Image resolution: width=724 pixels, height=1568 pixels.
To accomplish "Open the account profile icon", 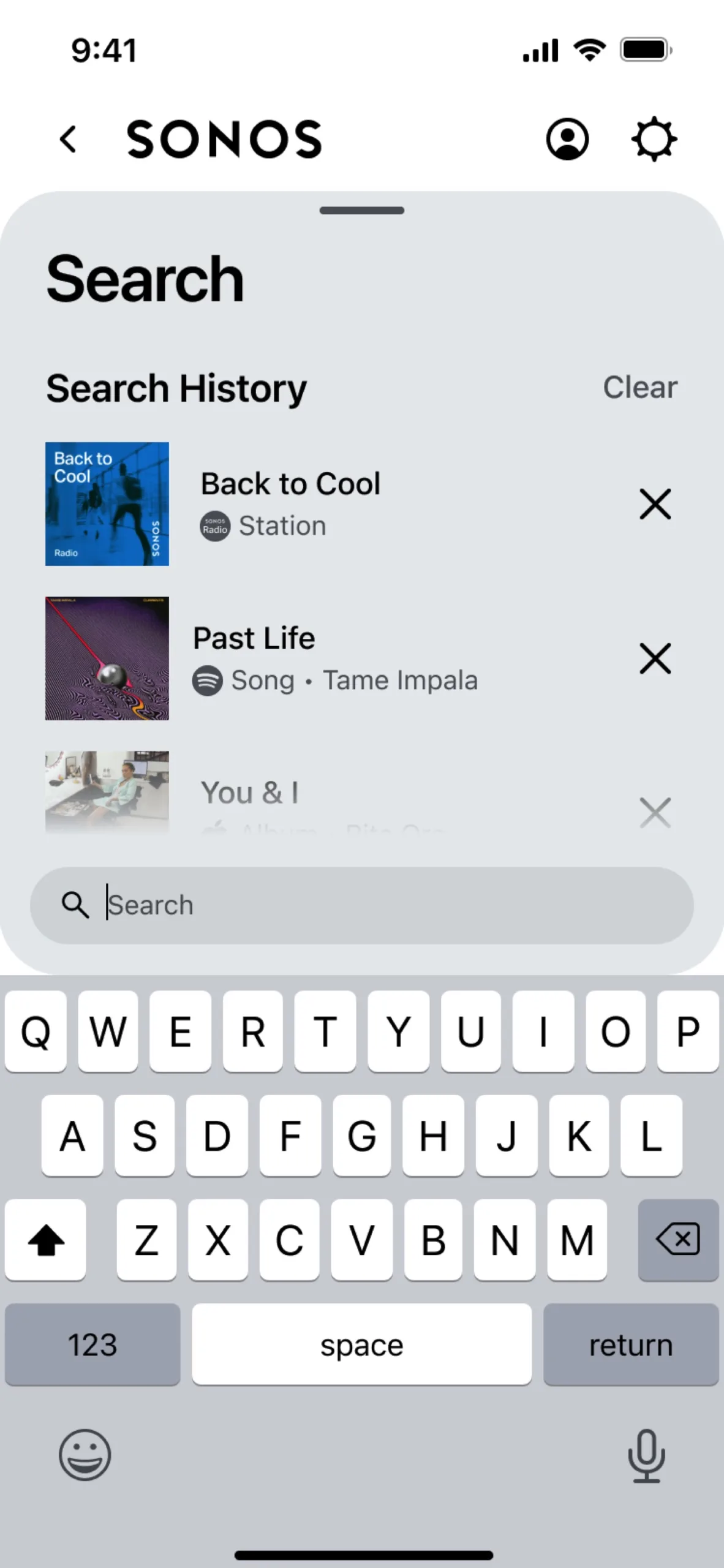I will [x=567, y=139].
